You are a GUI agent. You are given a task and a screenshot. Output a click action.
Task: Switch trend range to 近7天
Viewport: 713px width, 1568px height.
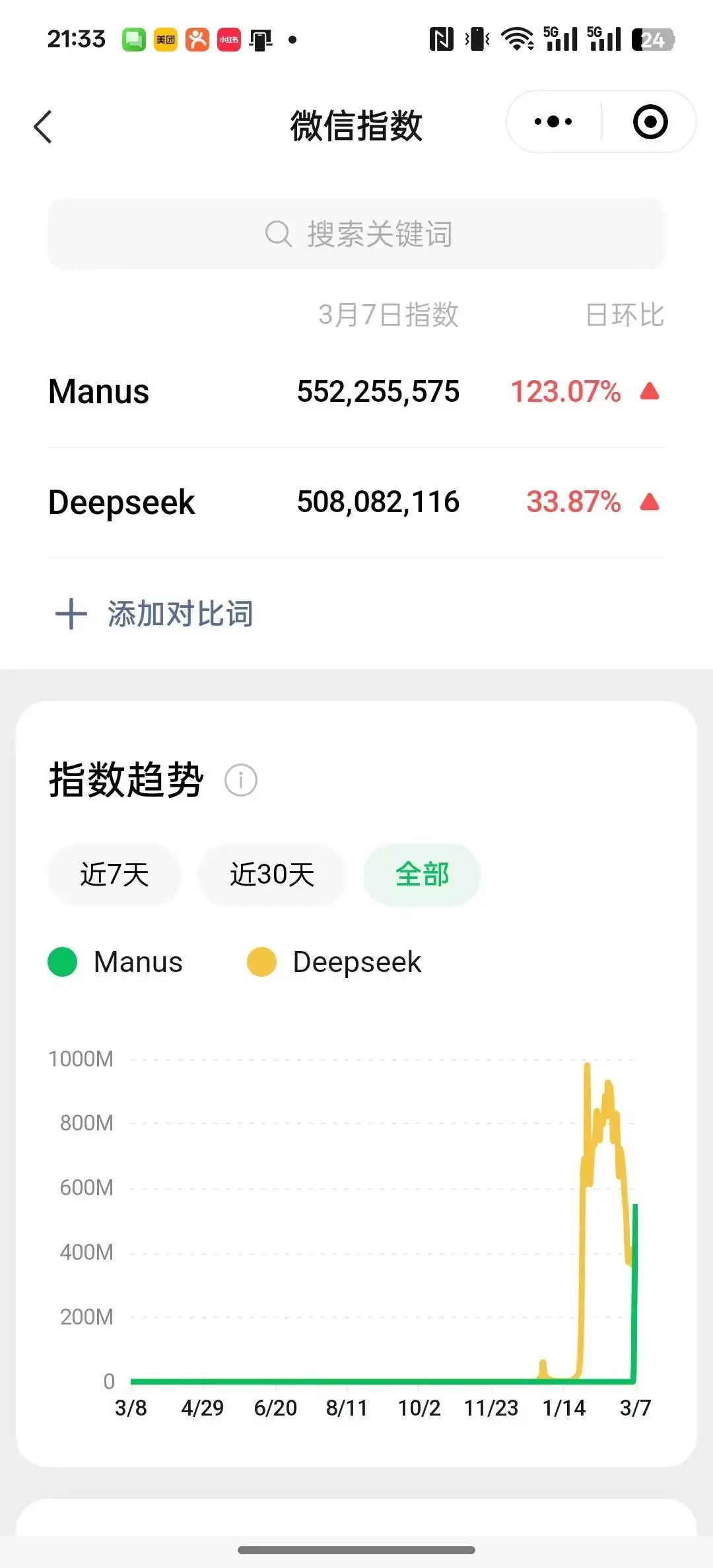click(114, 875)
